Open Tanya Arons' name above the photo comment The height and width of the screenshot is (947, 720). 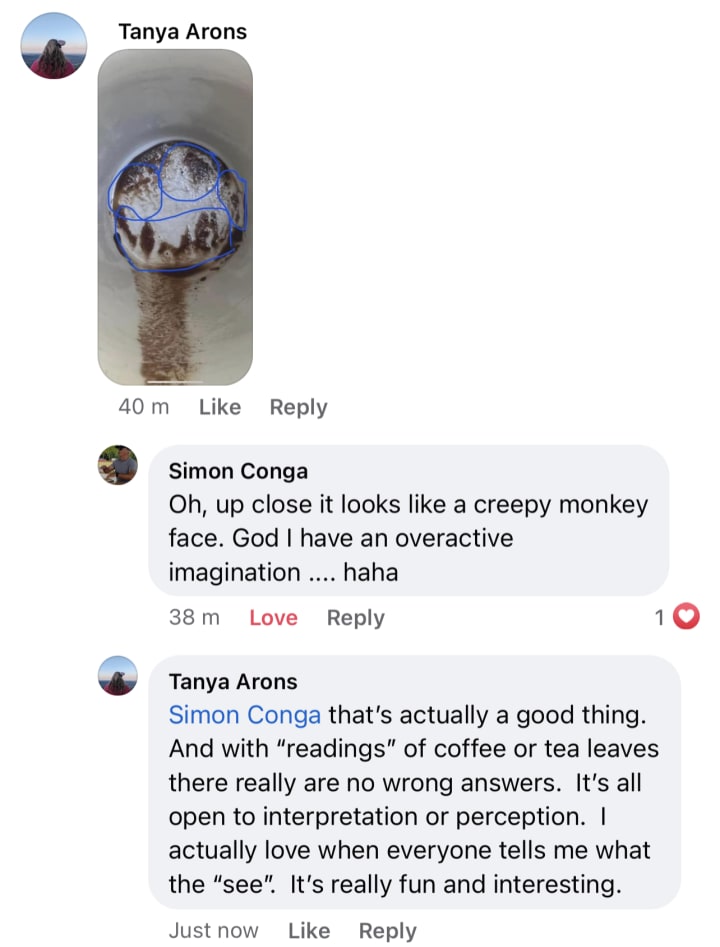(x=182, y=31)
